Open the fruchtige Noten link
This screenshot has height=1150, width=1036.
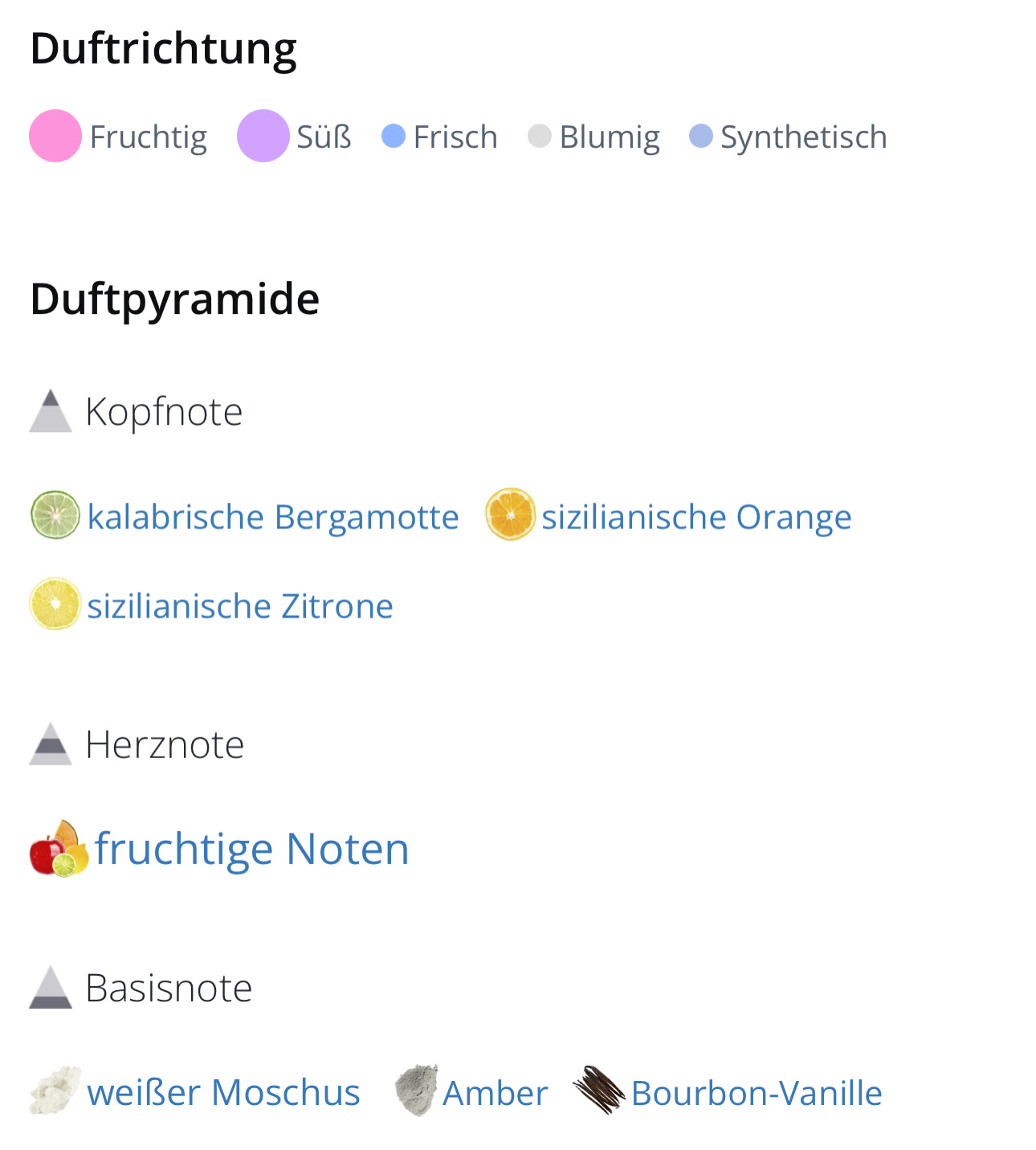[251, 849]
